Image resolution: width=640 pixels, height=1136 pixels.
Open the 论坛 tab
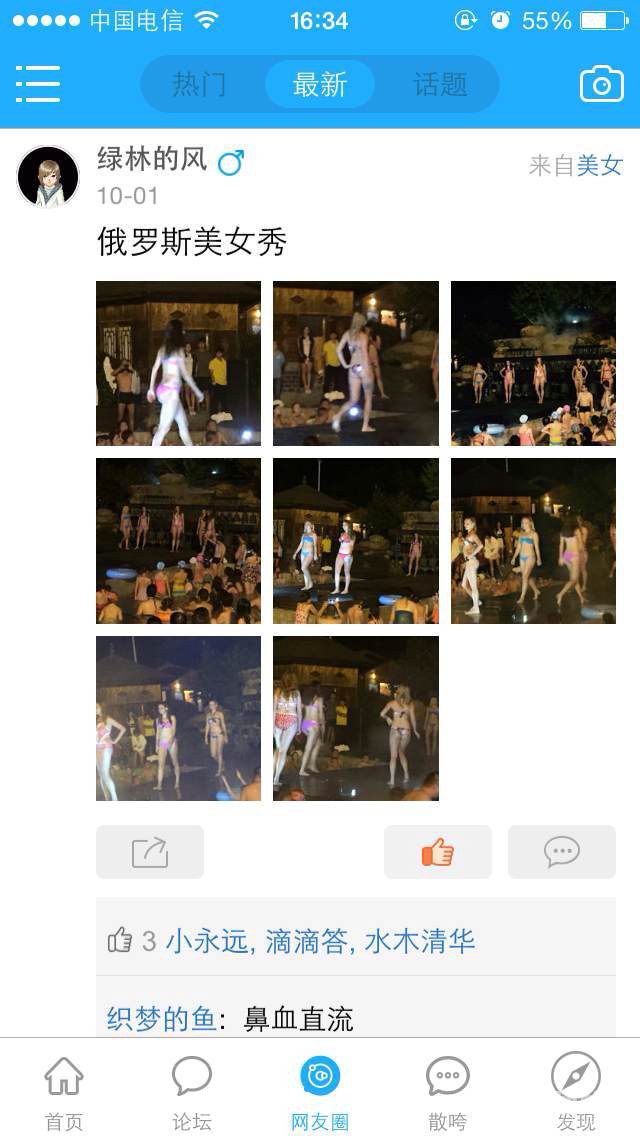click(192, 1092)
